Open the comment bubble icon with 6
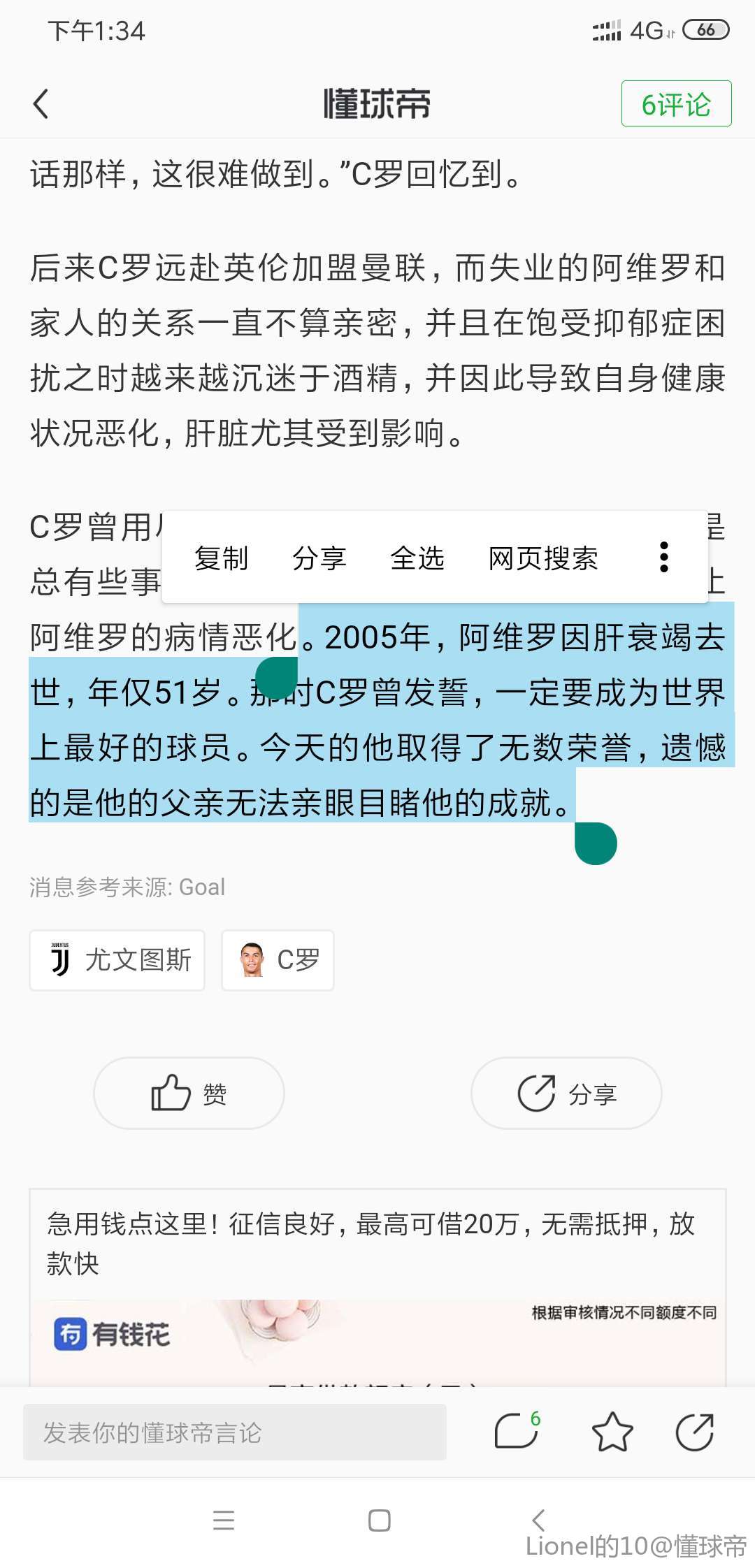 (x=517, y=1431)
